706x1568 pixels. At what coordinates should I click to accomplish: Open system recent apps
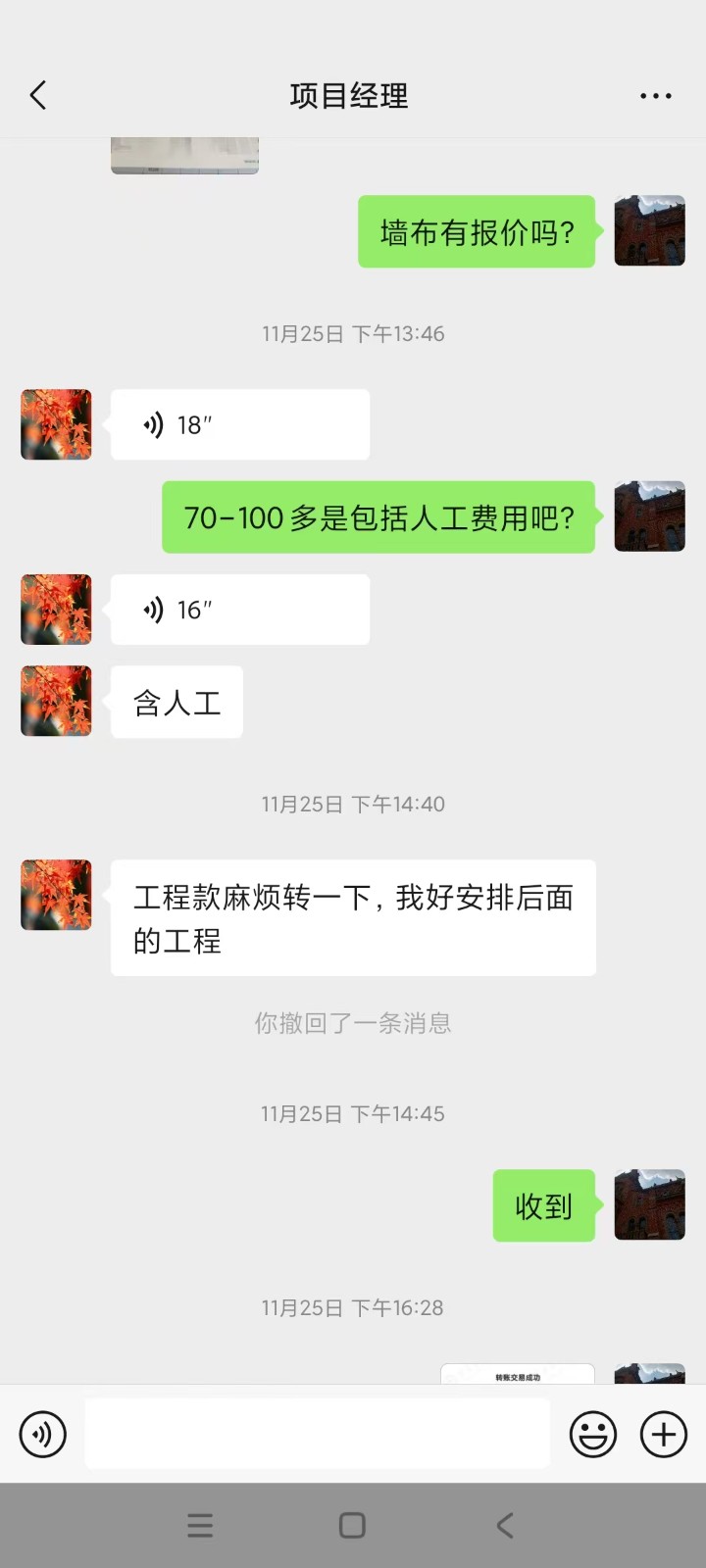(x=200, y=1525)
